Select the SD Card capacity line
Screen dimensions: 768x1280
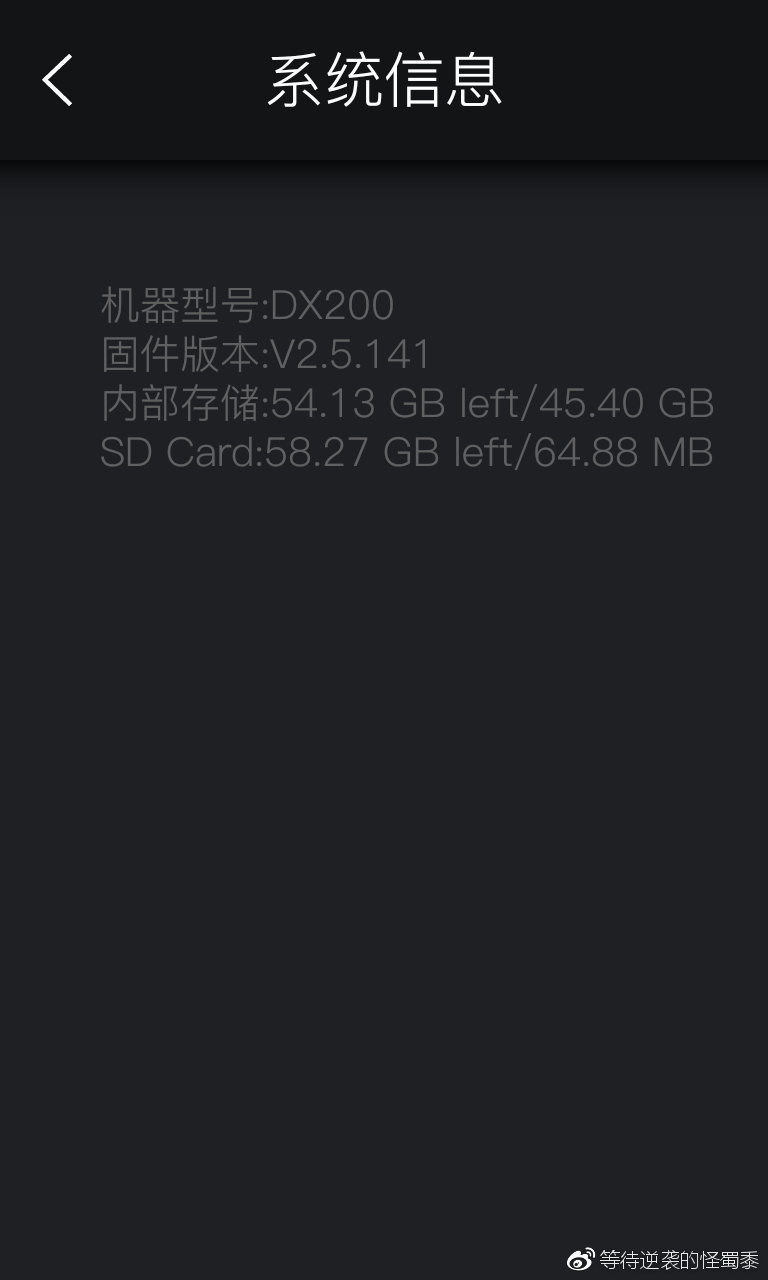404,452
